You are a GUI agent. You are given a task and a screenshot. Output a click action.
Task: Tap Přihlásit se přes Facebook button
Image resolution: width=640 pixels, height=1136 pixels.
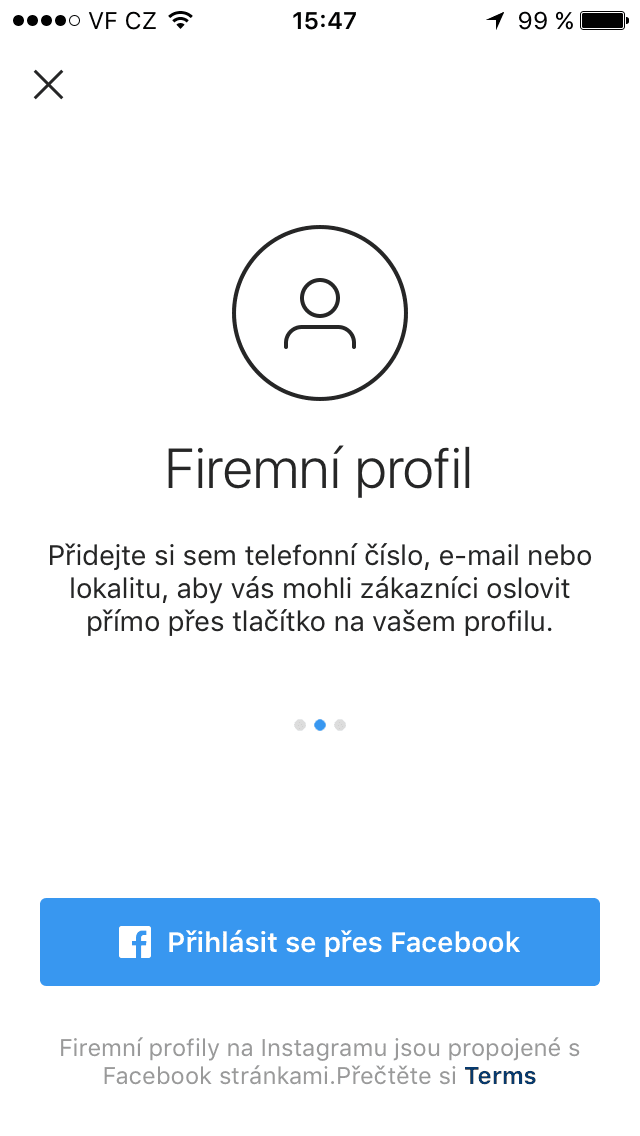point(320,942)
